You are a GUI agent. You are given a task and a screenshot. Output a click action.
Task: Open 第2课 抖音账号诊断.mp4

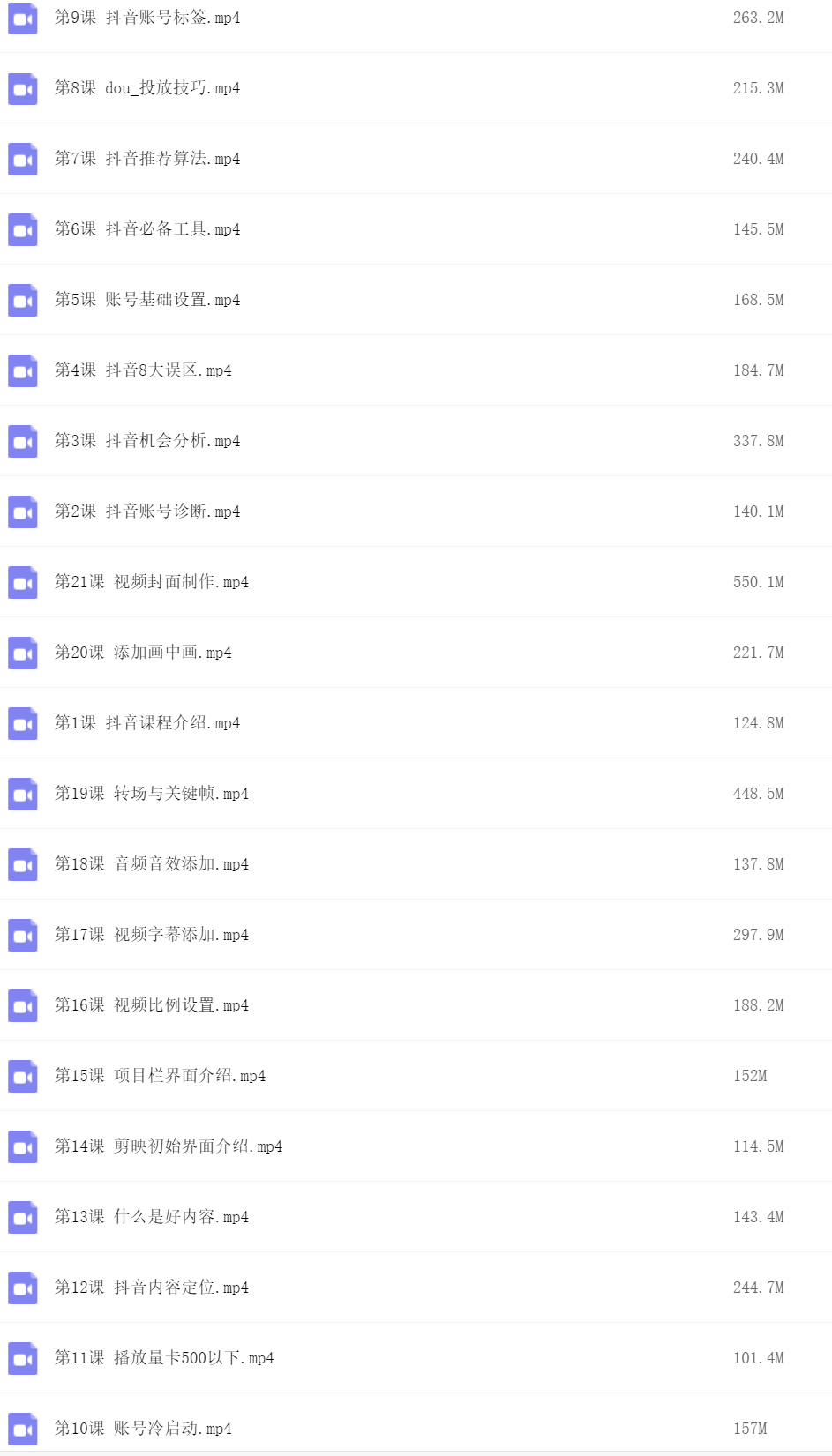click(x=147, y=511)
